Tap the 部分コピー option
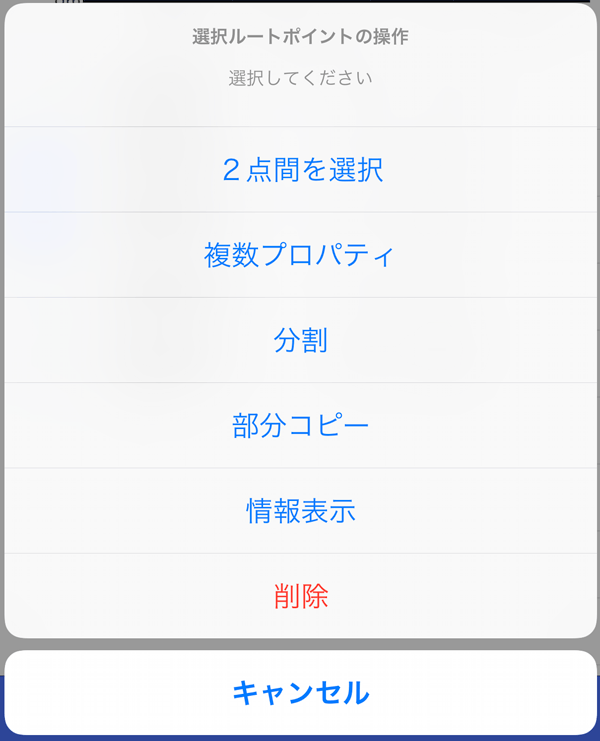This screenshot has height=741, width=600. tap(301, 426)
